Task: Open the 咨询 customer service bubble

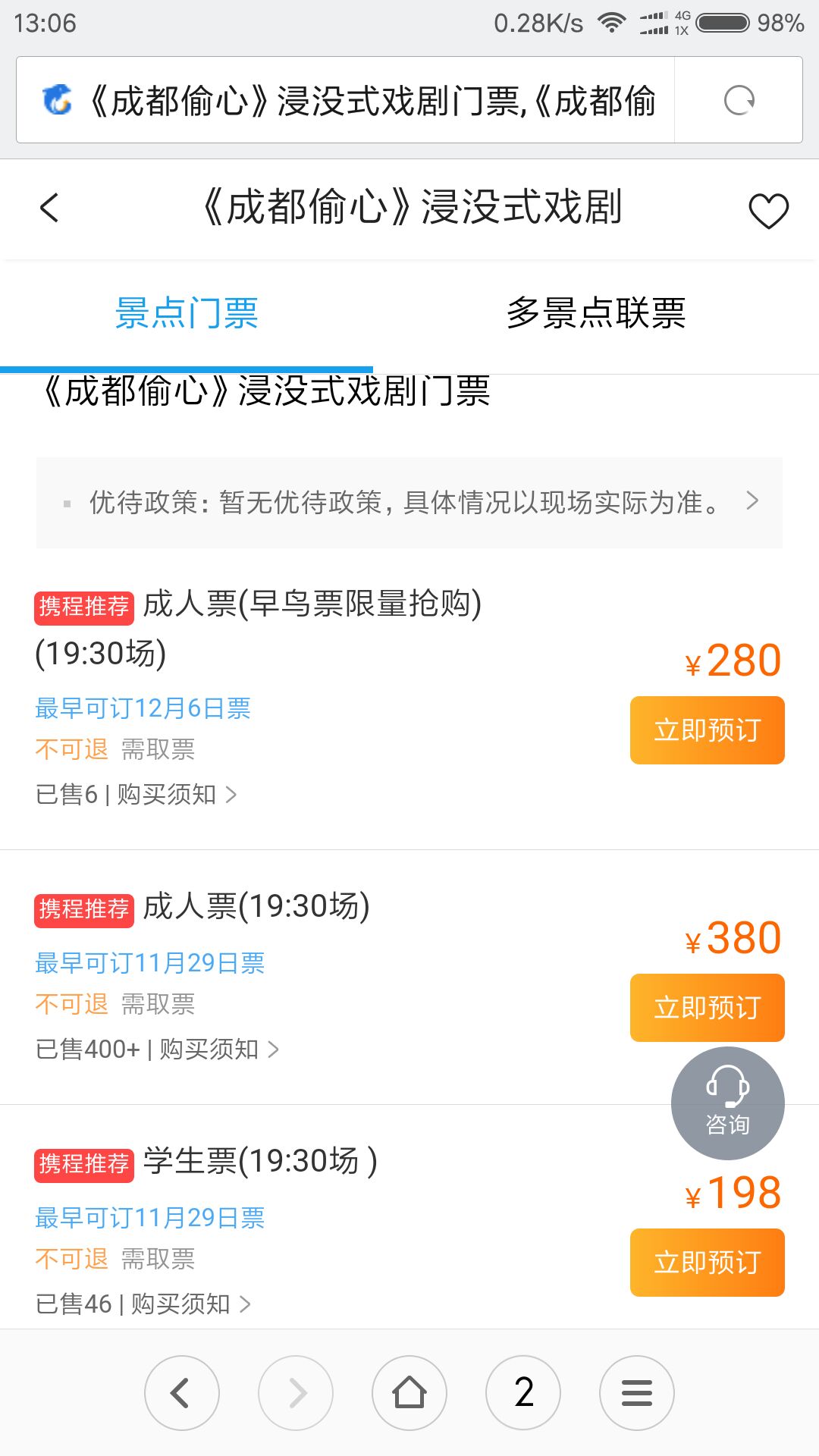Action: (x=728, y=1103)
